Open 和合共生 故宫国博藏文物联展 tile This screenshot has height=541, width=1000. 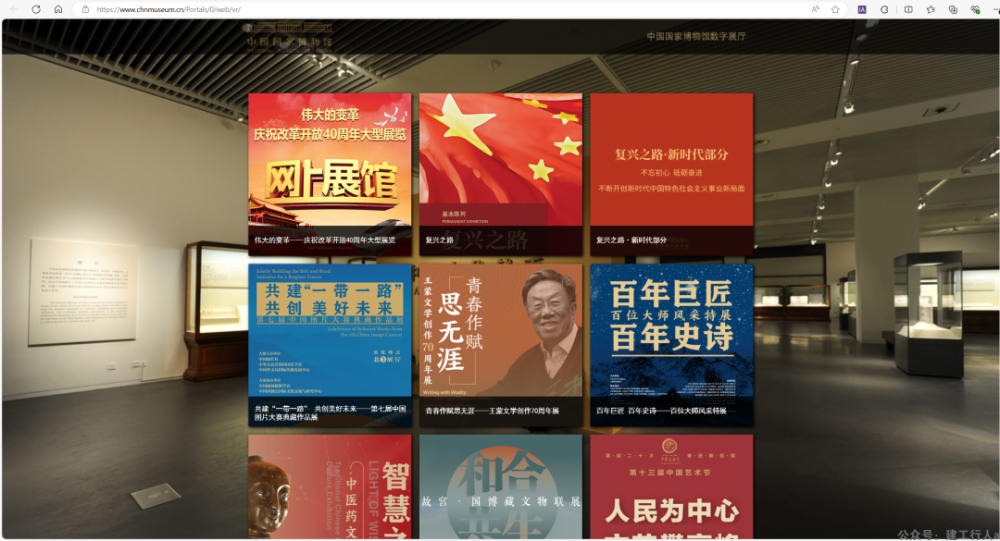[x=500, y=487]
